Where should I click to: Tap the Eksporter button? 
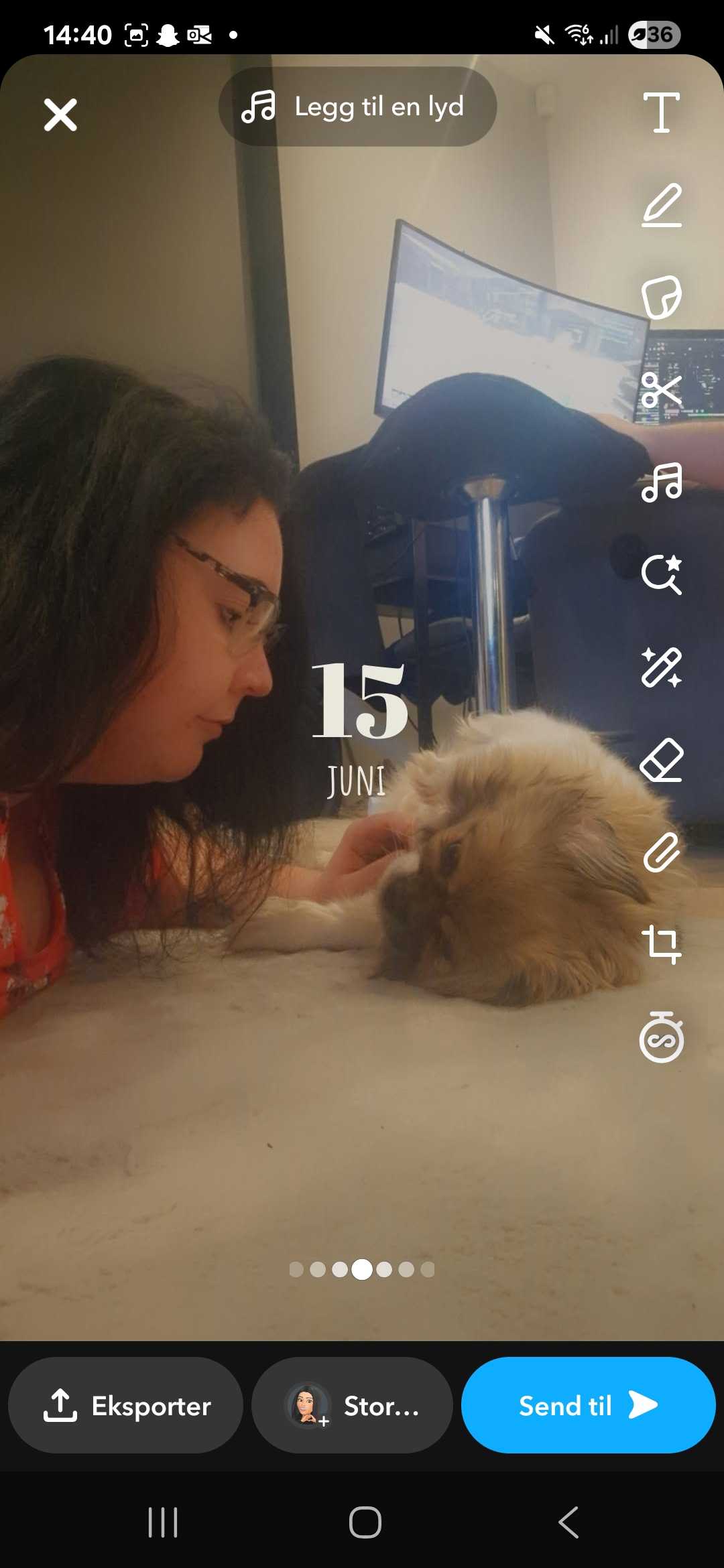[x=125, y=1405]
